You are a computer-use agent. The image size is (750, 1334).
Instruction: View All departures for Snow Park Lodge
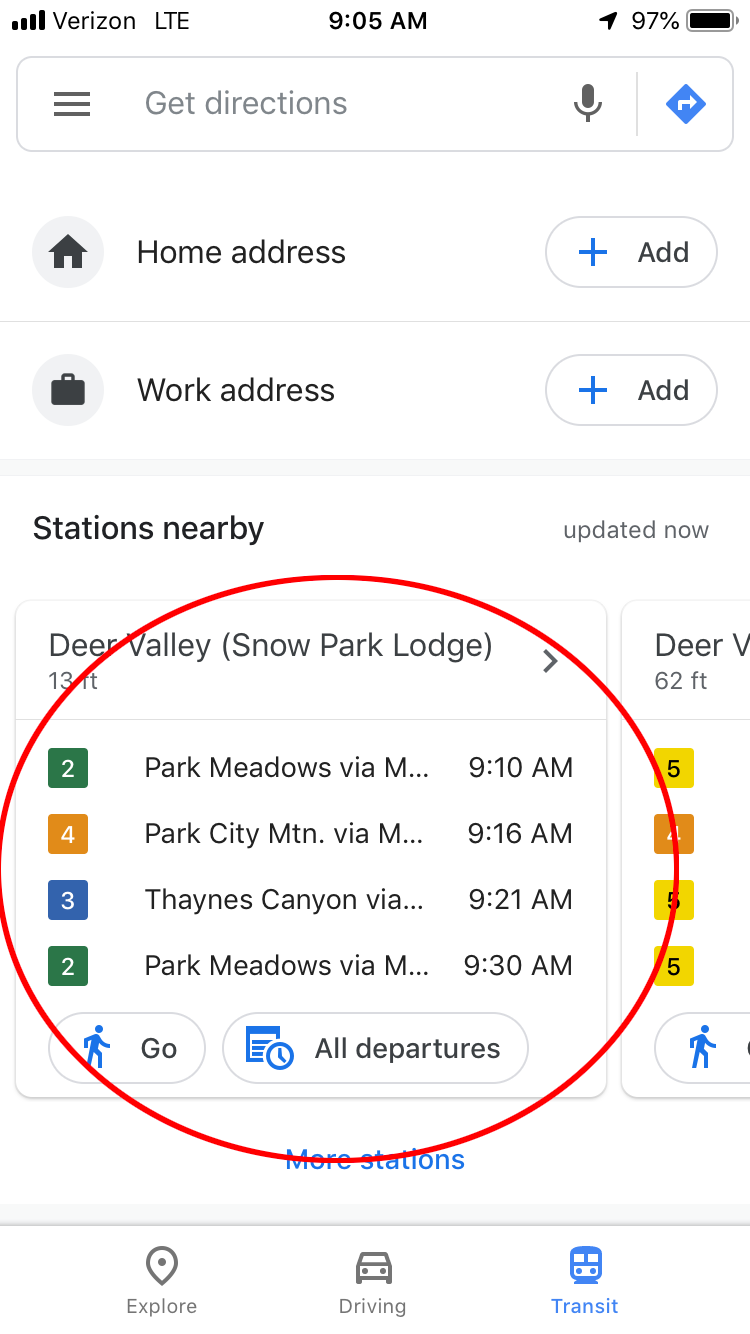(375, 1048)
